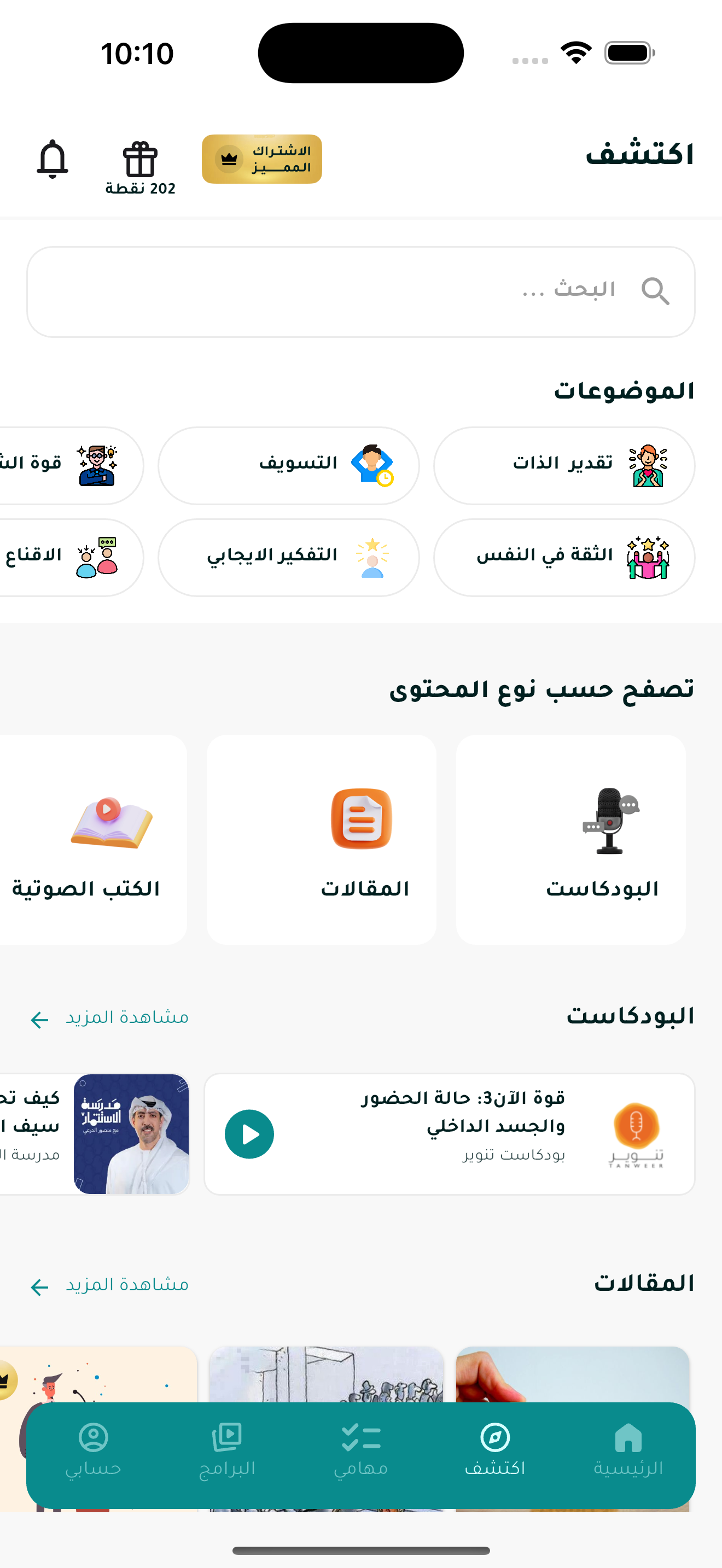Choose the التفكير الايجابي topic chip
The height and width of the screenshot is (1568, 722).
289,557
